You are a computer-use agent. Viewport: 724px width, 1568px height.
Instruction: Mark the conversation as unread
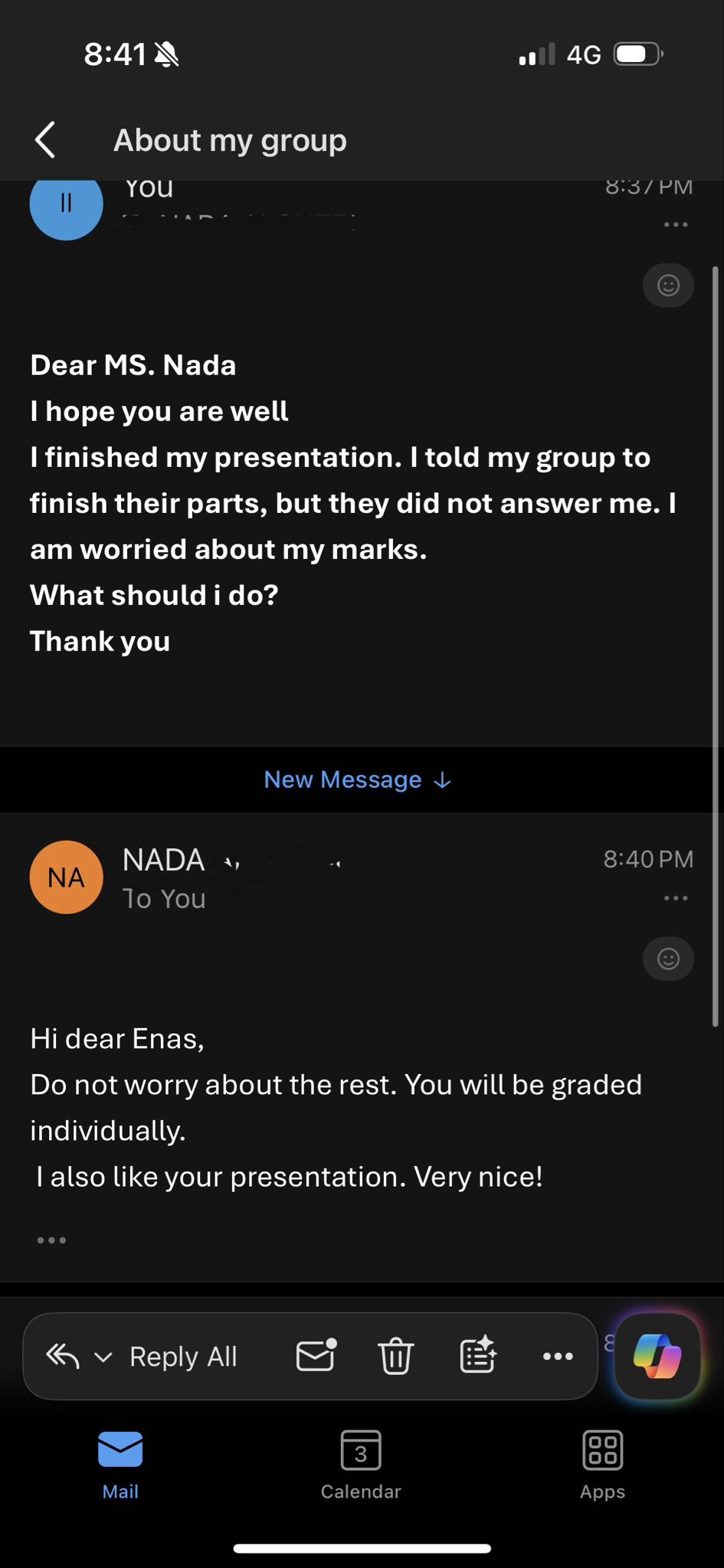(x=316, y=1356)
